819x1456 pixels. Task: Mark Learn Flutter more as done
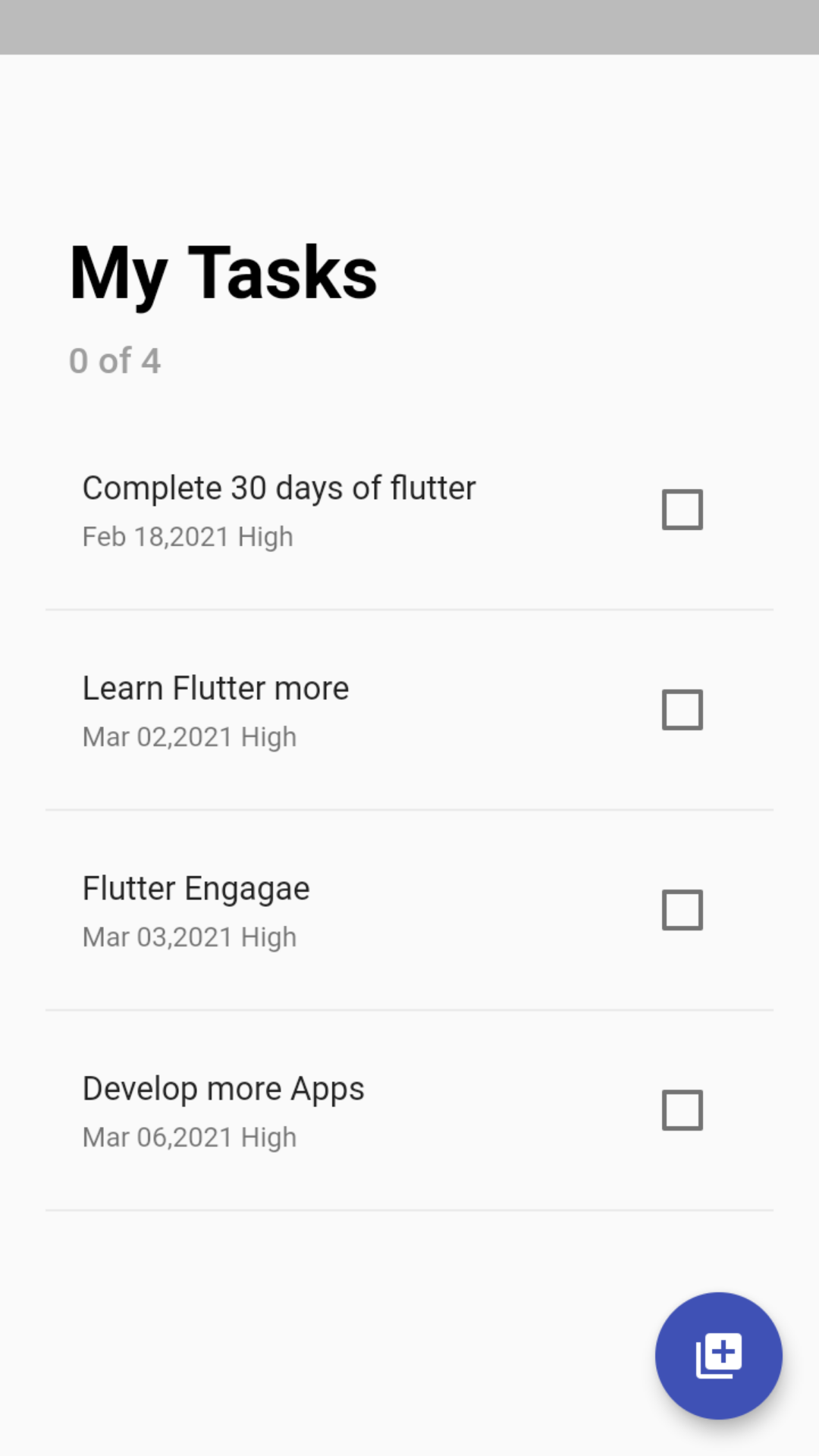click(x=682, y=710)
